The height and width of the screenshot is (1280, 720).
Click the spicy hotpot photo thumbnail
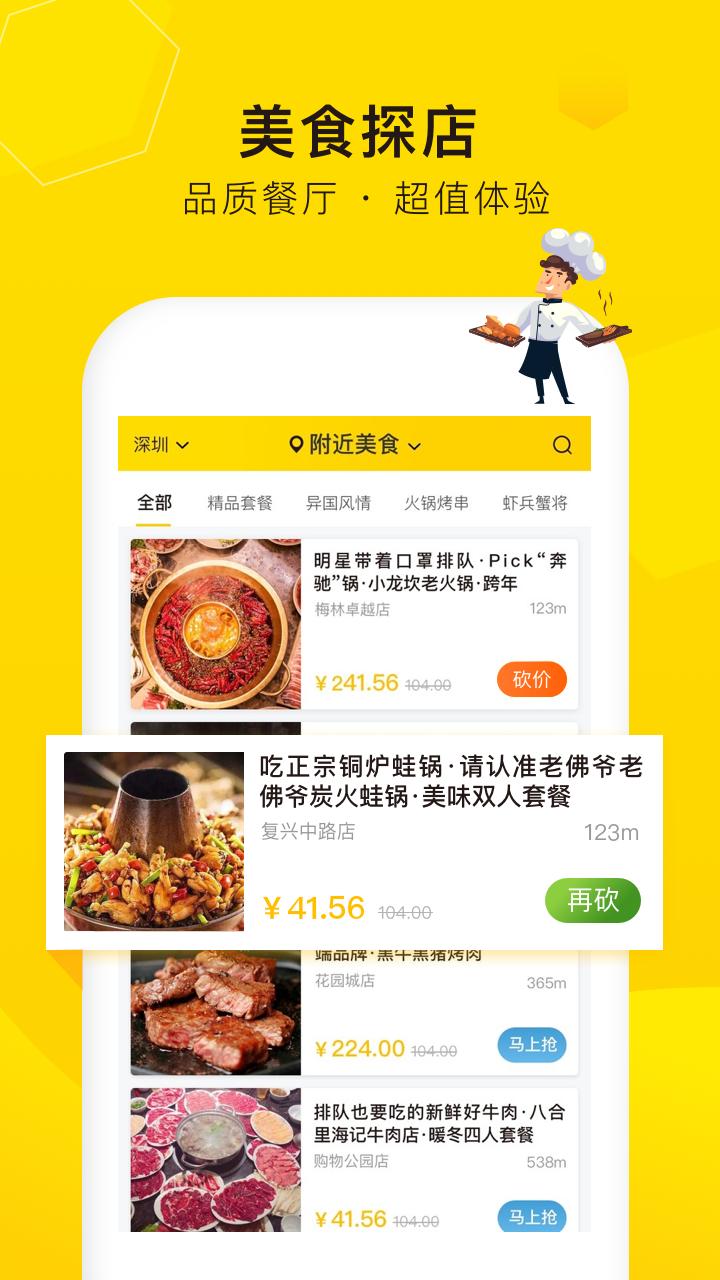pyautogui.click(x=213, y=622)
